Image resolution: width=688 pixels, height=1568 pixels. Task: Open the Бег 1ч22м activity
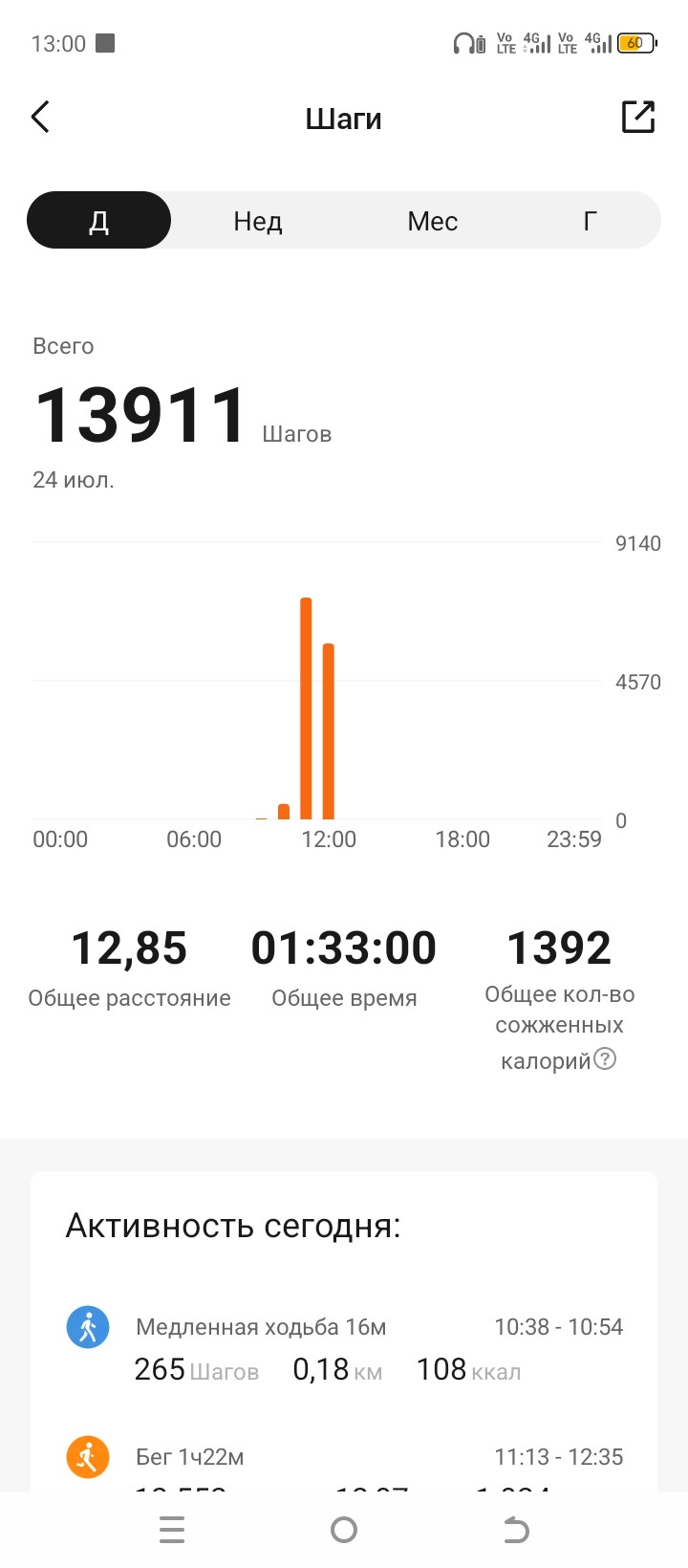click(x=344, y=1463)
